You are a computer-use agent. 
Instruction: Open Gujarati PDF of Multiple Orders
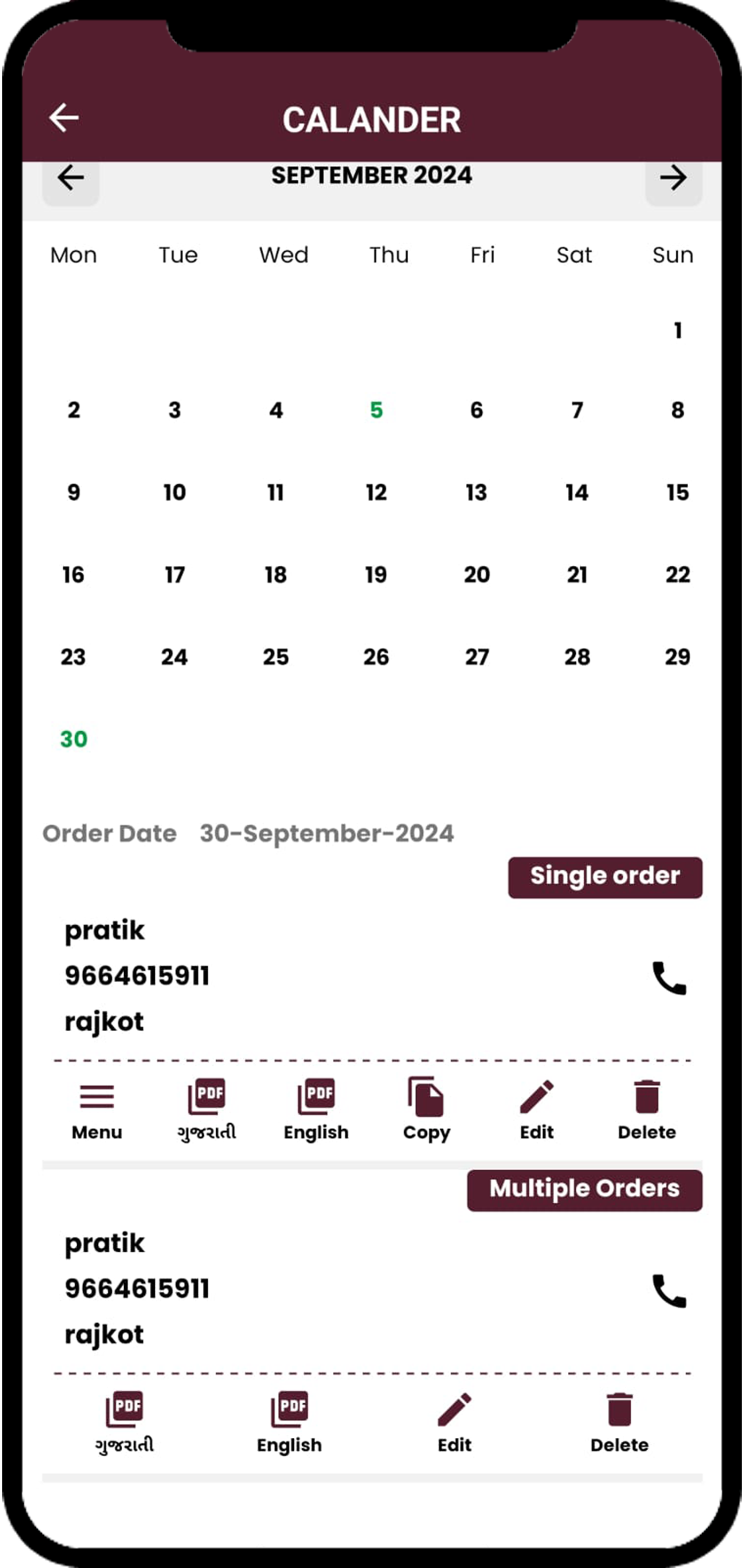pos(125,1422)
